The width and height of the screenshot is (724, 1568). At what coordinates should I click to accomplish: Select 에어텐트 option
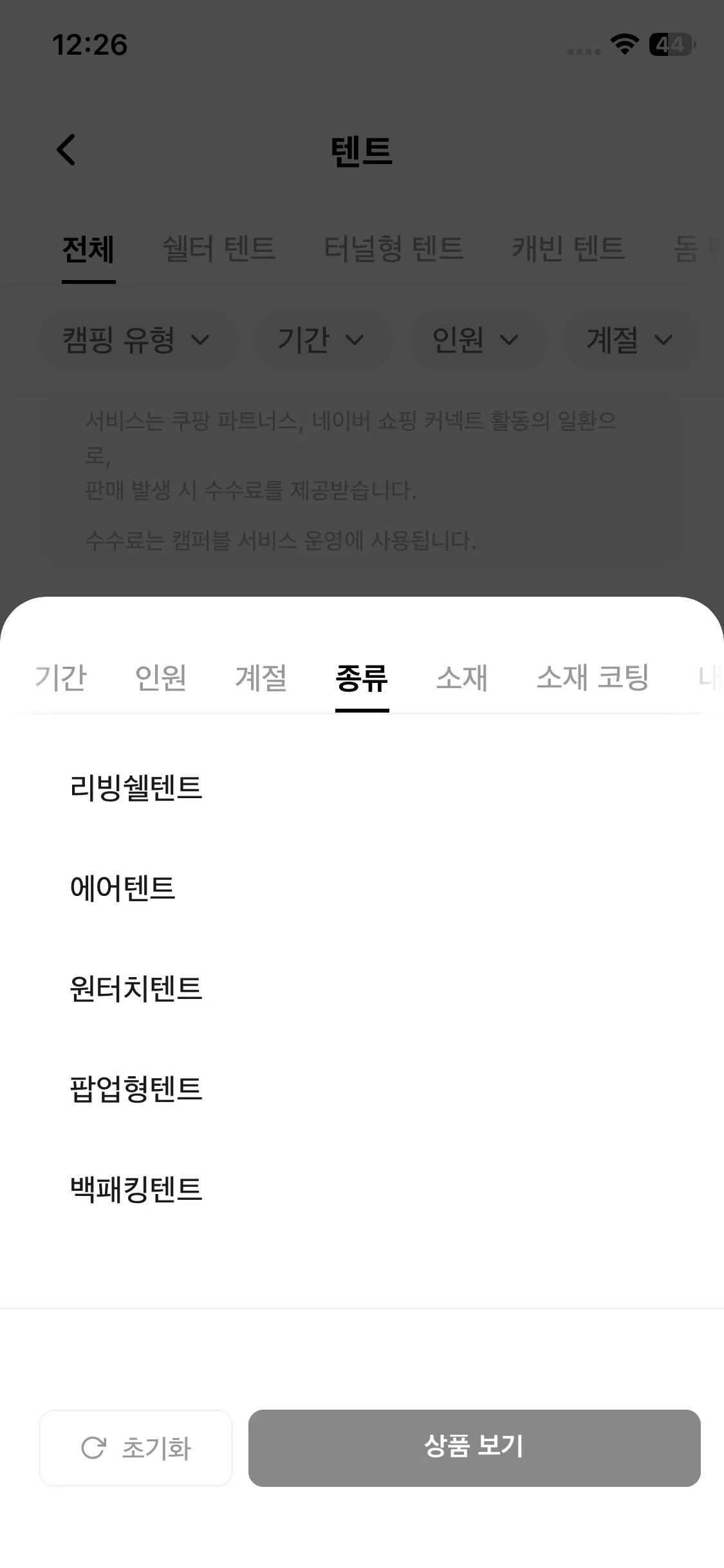[362, 888]
